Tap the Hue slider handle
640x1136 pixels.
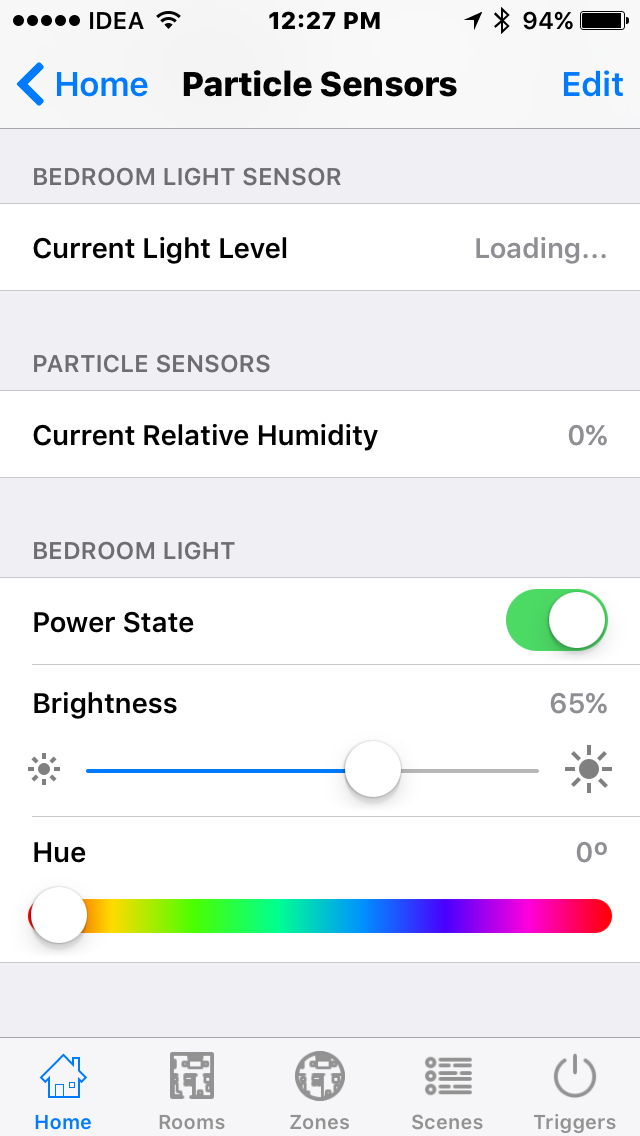(x=60, y=915)
